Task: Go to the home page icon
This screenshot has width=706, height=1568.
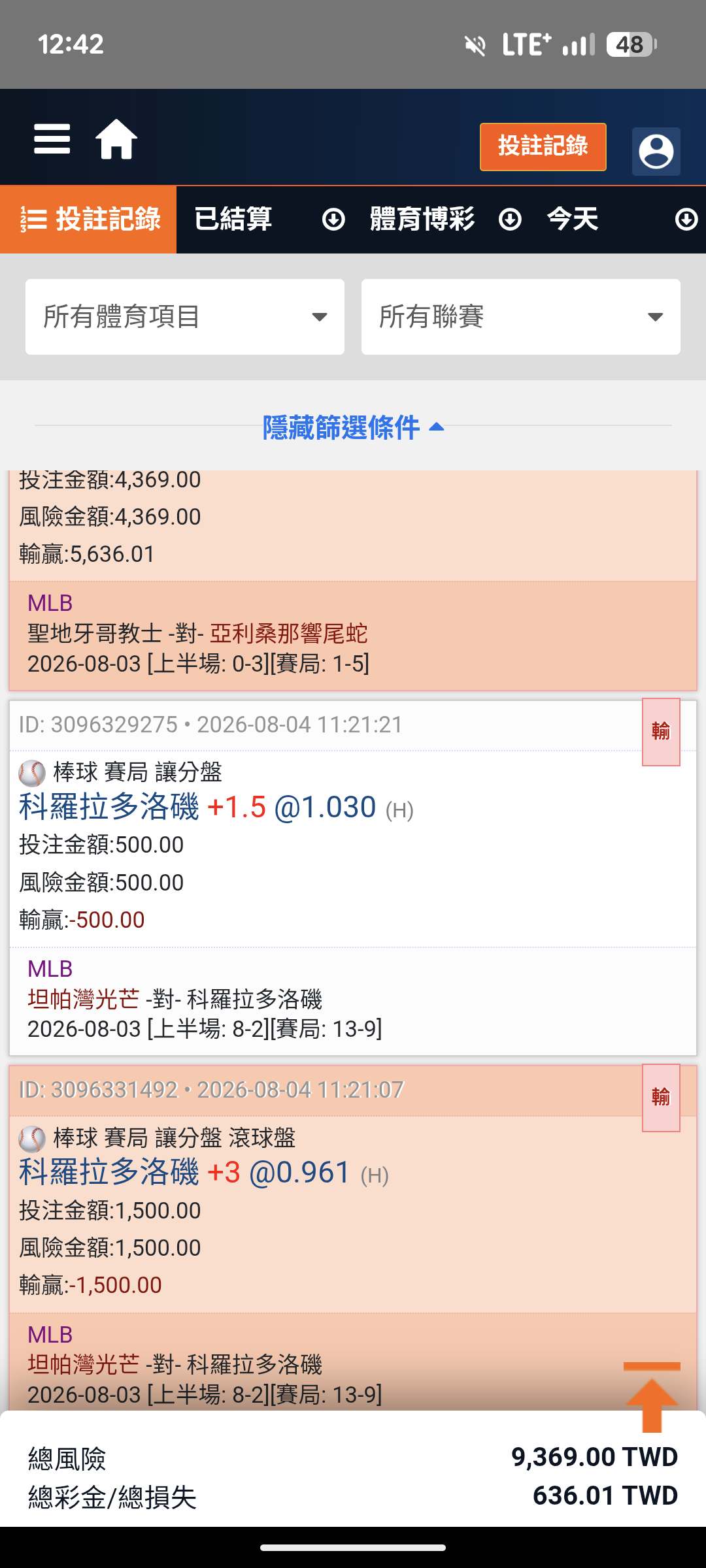Action: click(x=116, y=139)
